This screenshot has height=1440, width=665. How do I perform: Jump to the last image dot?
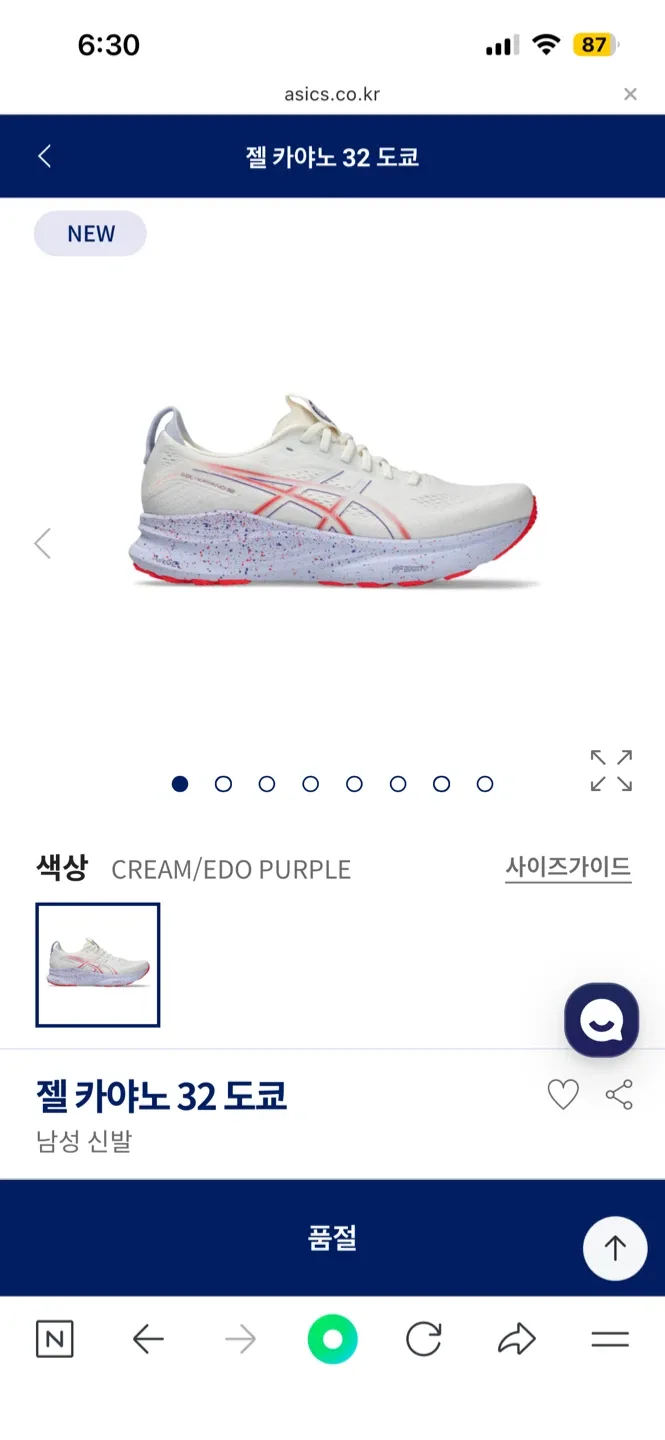(485, 784)
